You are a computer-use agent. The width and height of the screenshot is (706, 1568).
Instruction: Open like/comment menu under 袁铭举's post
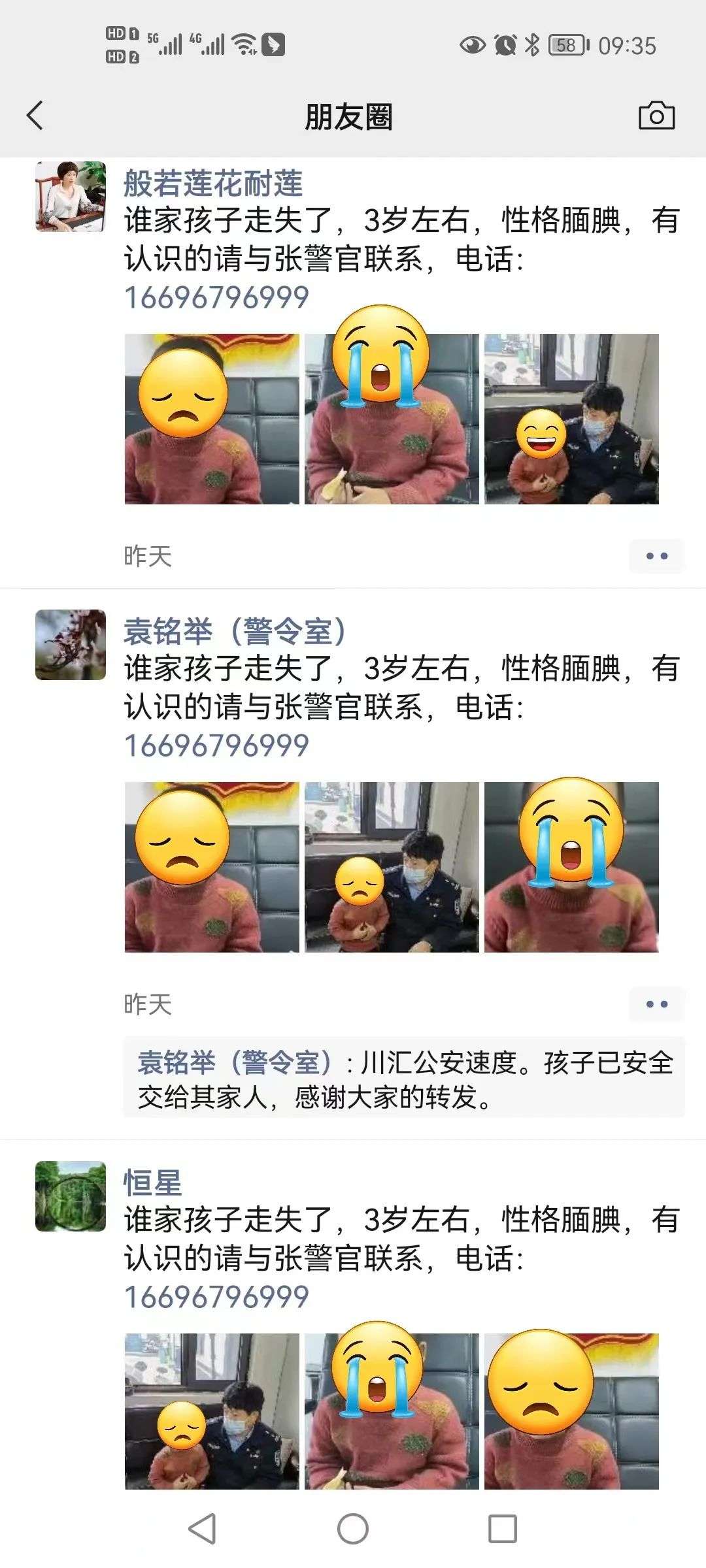(x=656, y=1004)
